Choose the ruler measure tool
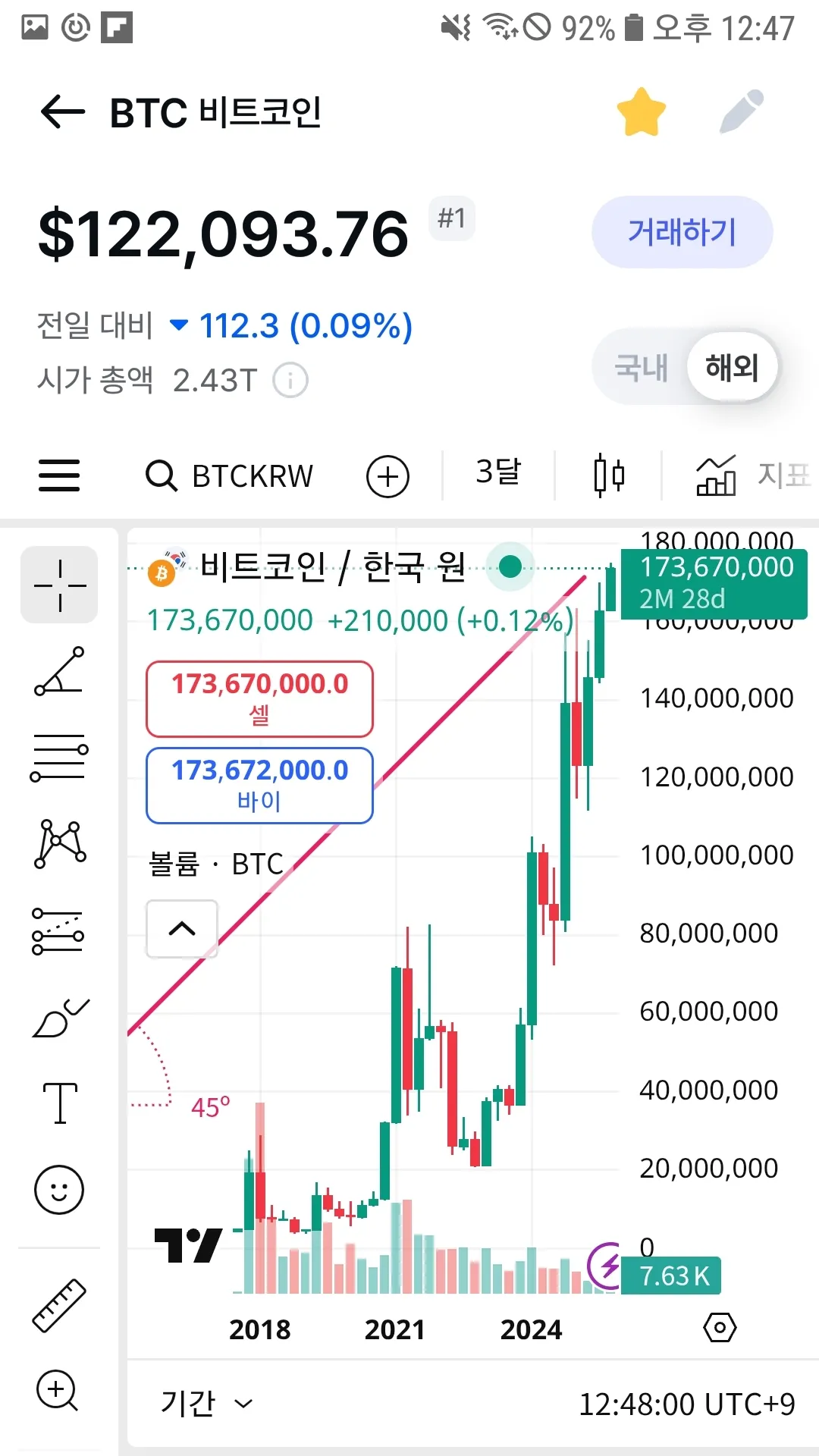The image size is (819, 1456). point(59,1306)
